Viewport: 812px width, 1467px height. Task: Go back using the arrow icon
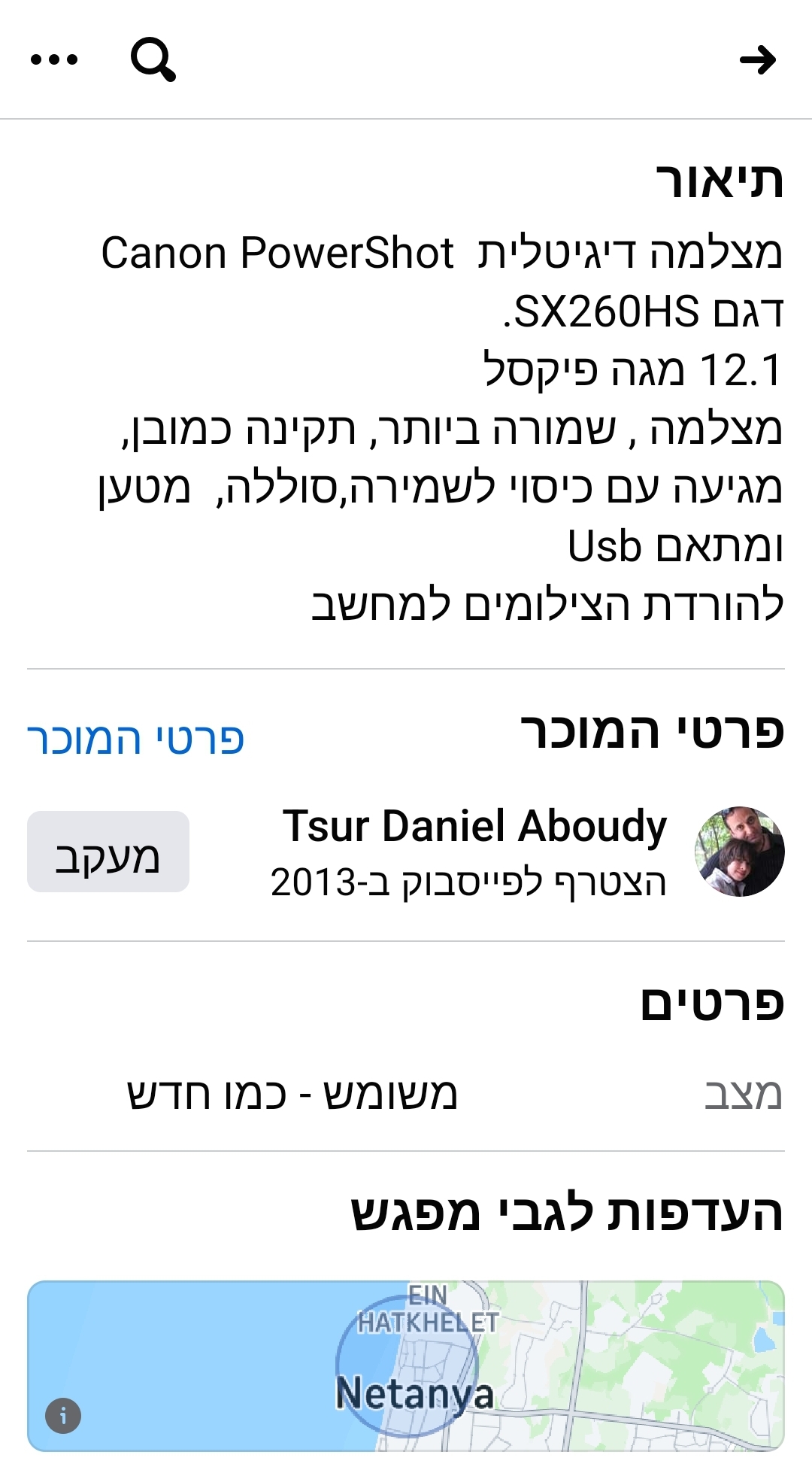pyautogui.click(x=757, y=59)
